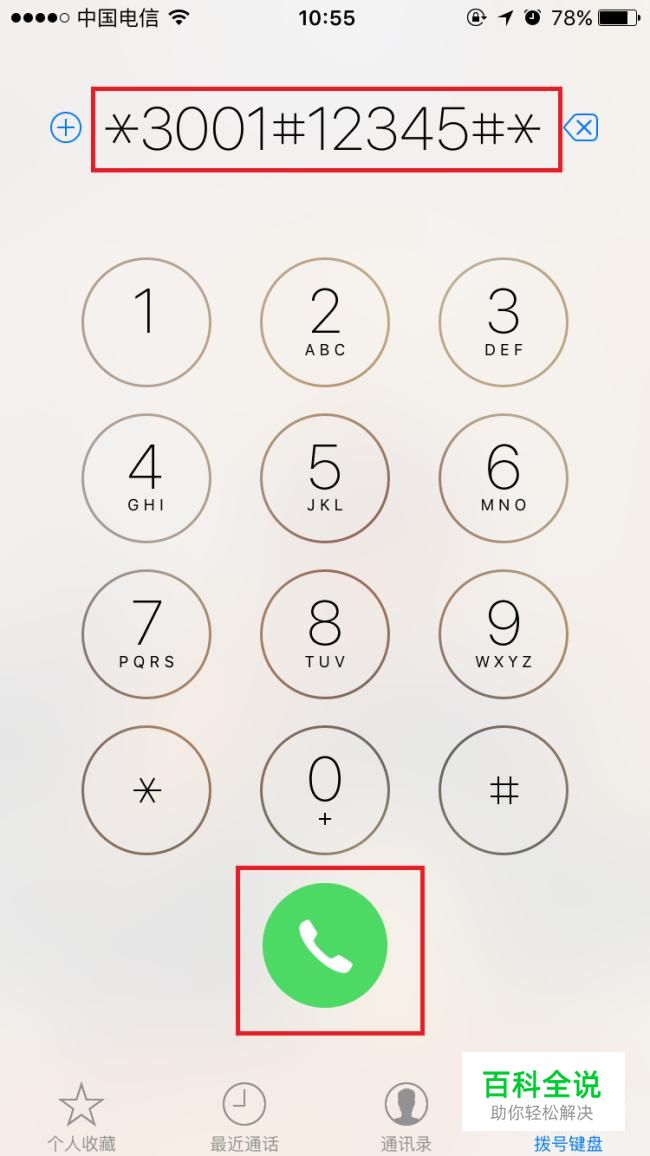650x1156 pixels.
Task: Dial digit 6 MNO
Action: coord(503,478)
